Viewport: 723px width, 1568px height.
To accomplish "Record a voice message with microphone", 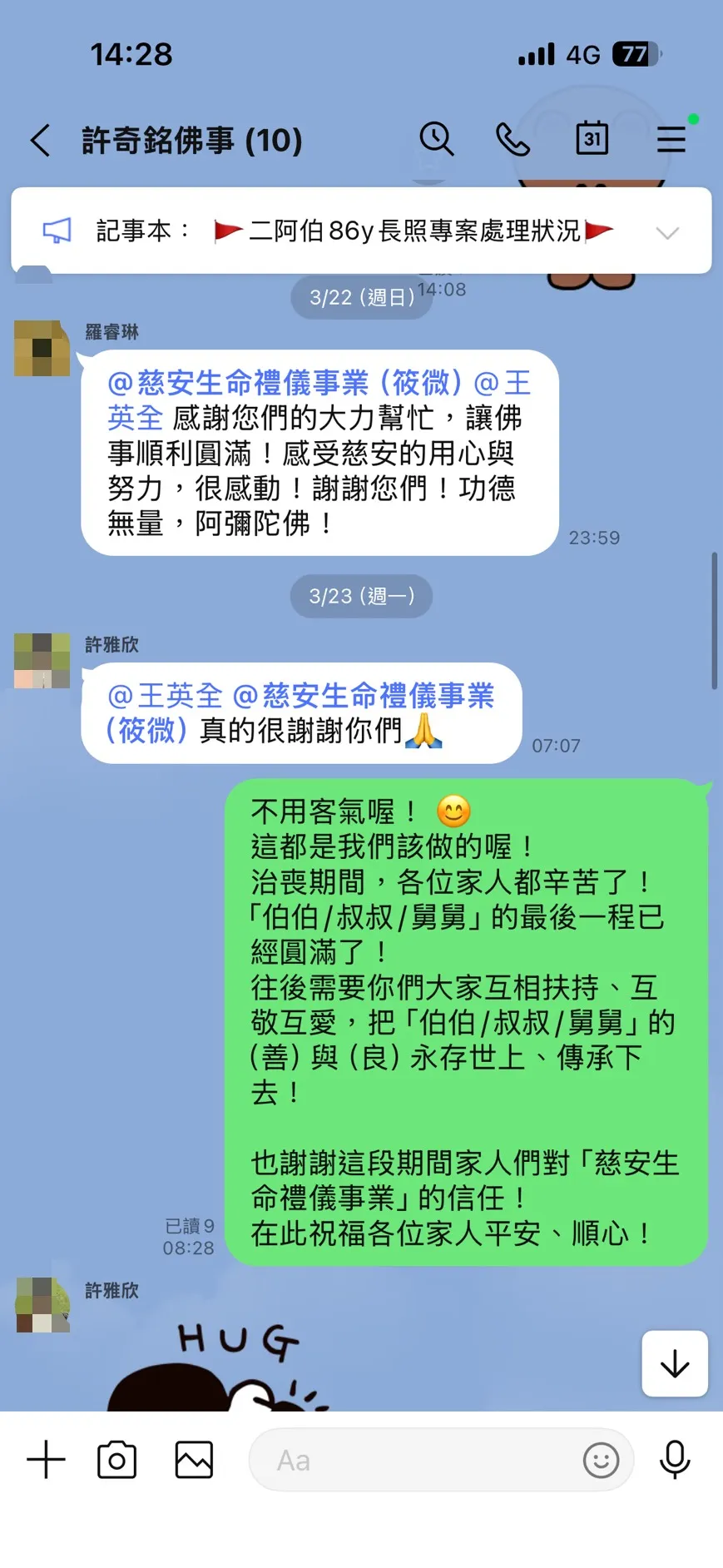I will pos(674,1459).
